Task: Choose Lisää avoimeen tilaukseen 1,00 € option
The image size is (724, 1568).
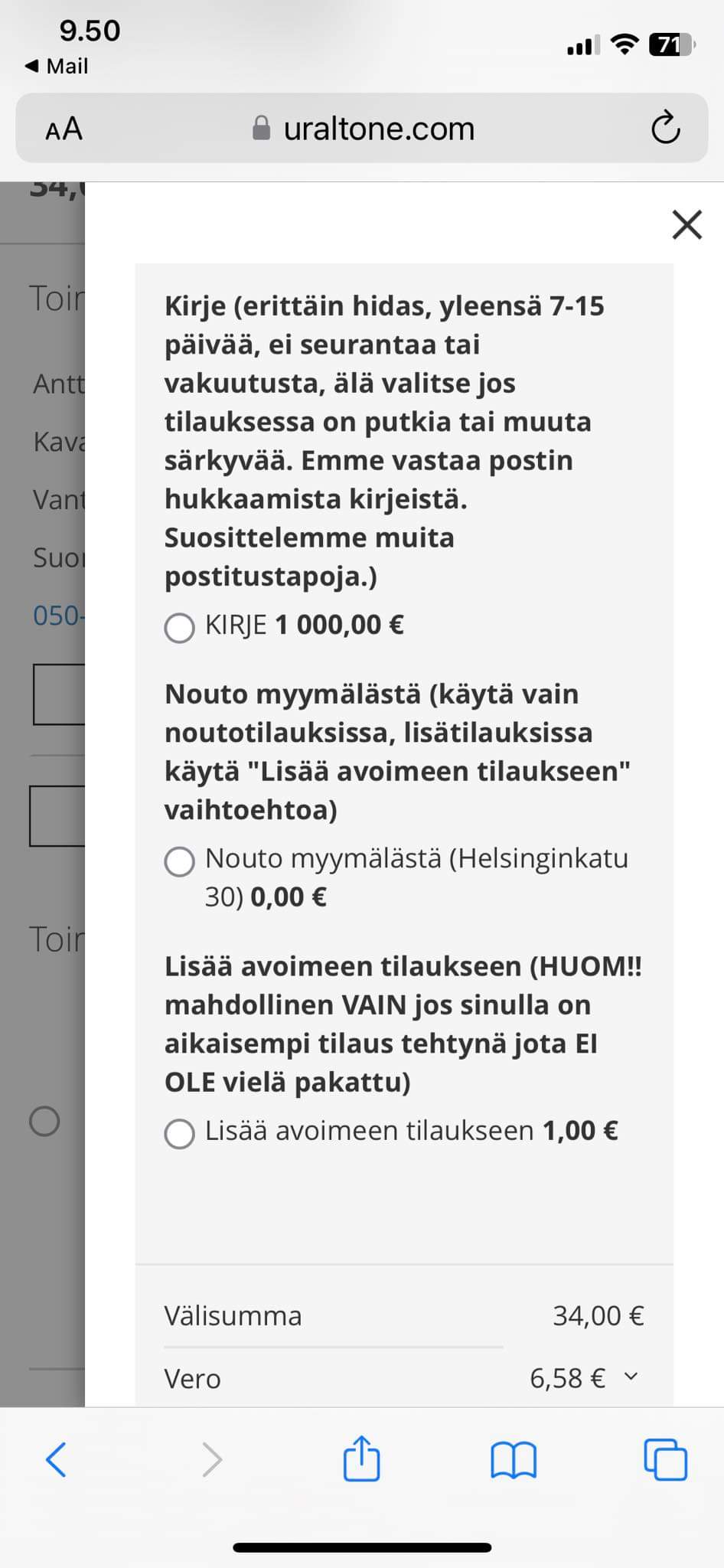Action: click(180, 1133)
